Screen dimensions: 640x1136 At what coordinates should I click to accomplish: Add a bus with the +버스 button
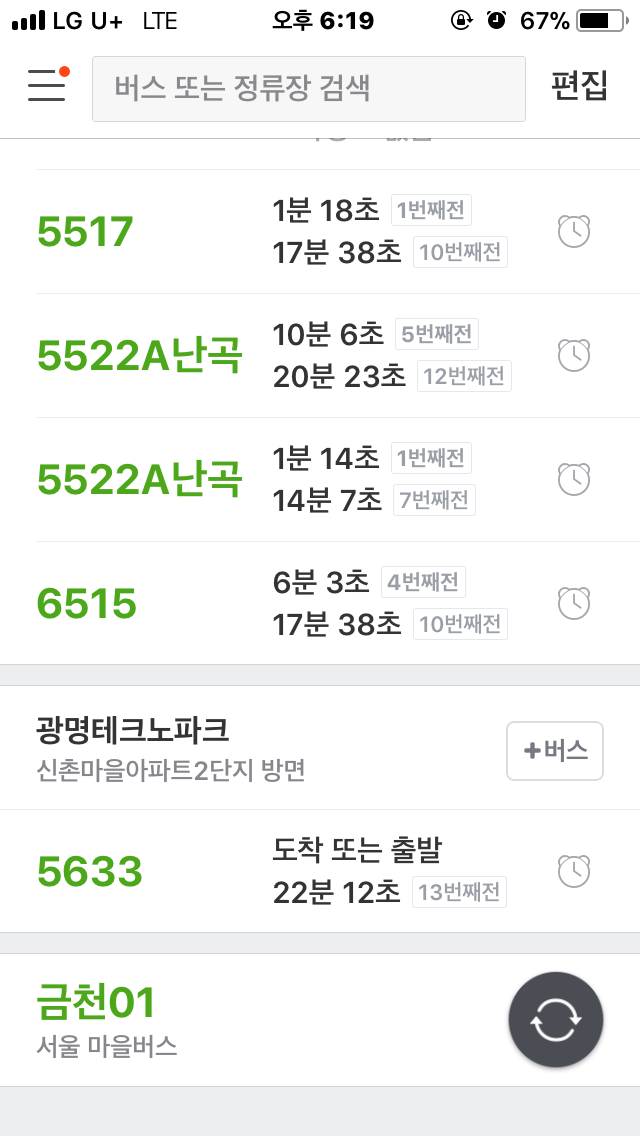555,750
